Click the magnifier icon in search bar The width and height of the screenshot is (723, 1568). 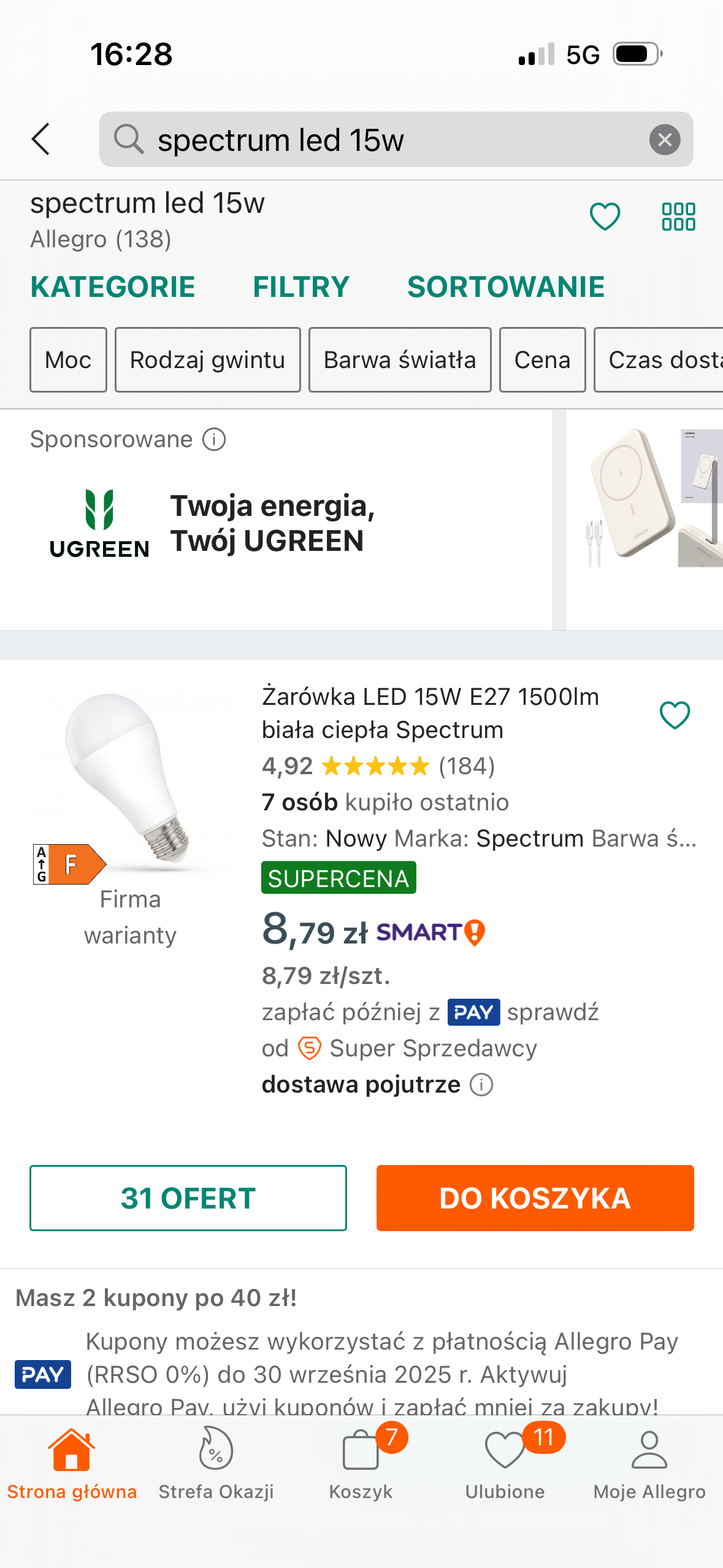tap(128, 139)
